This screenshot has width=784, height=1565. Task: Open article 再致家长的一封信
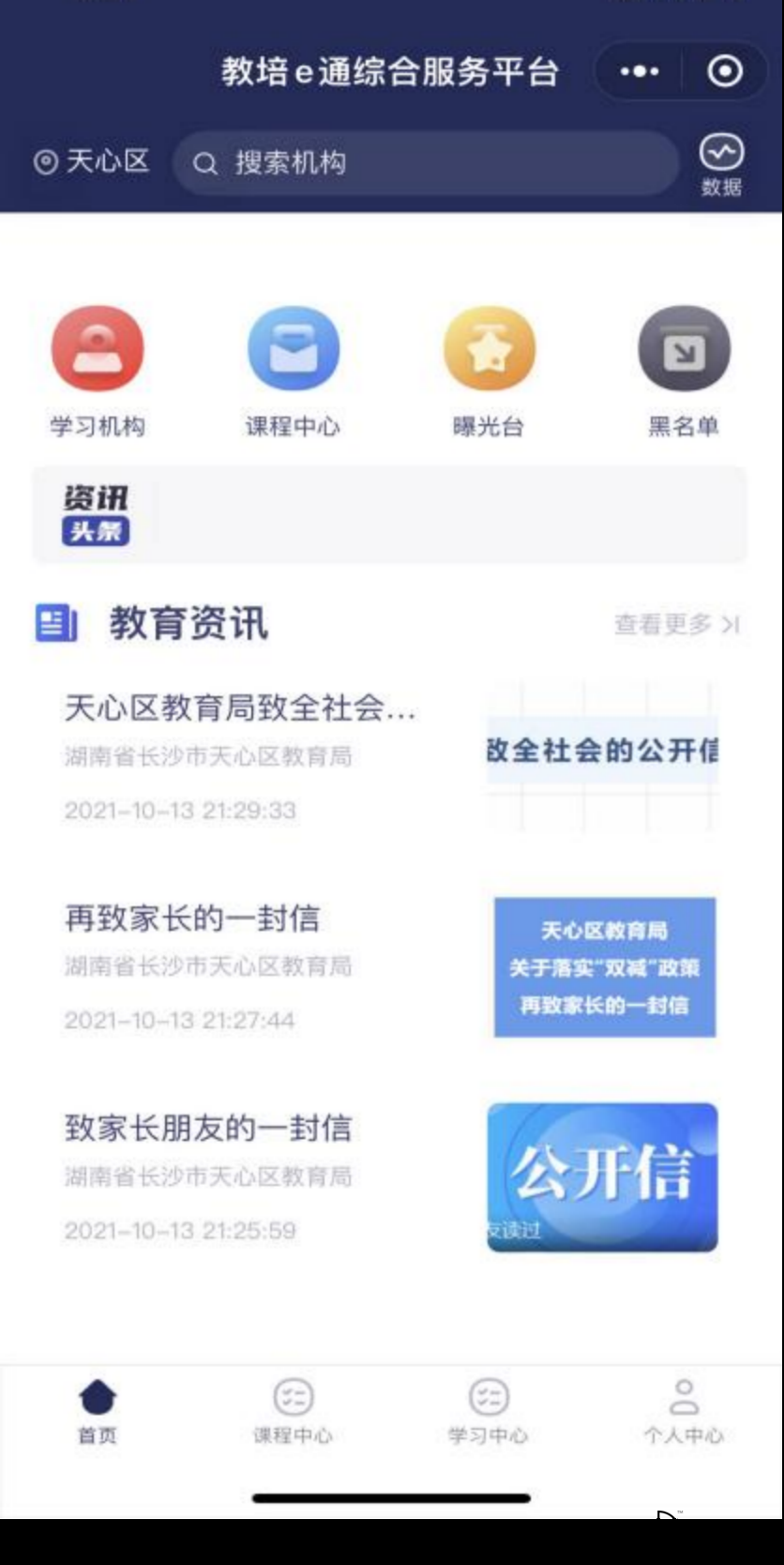point(392,967)
